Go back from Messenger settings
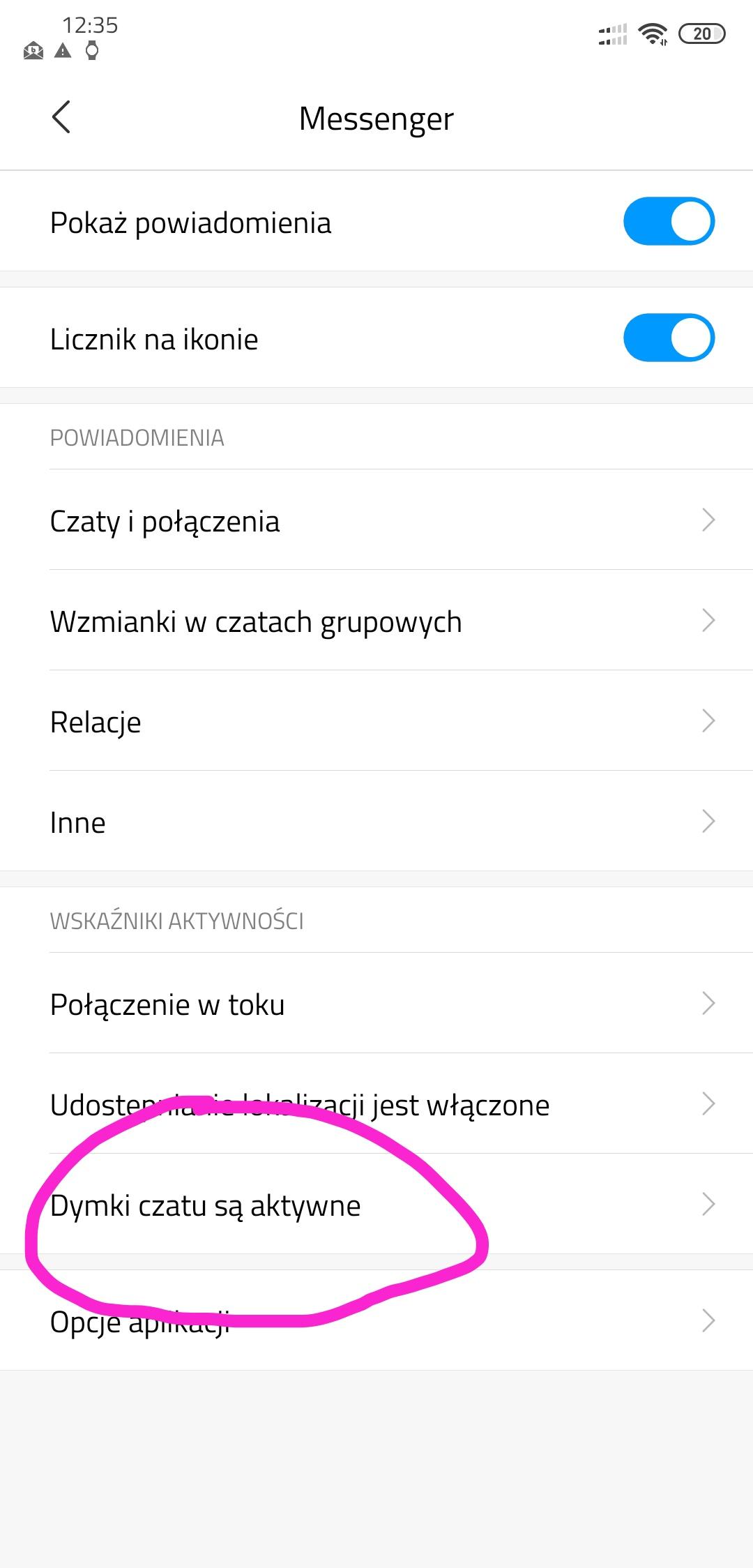The image size is (753, 1568). pyautogui.click(x=61, y=117)
